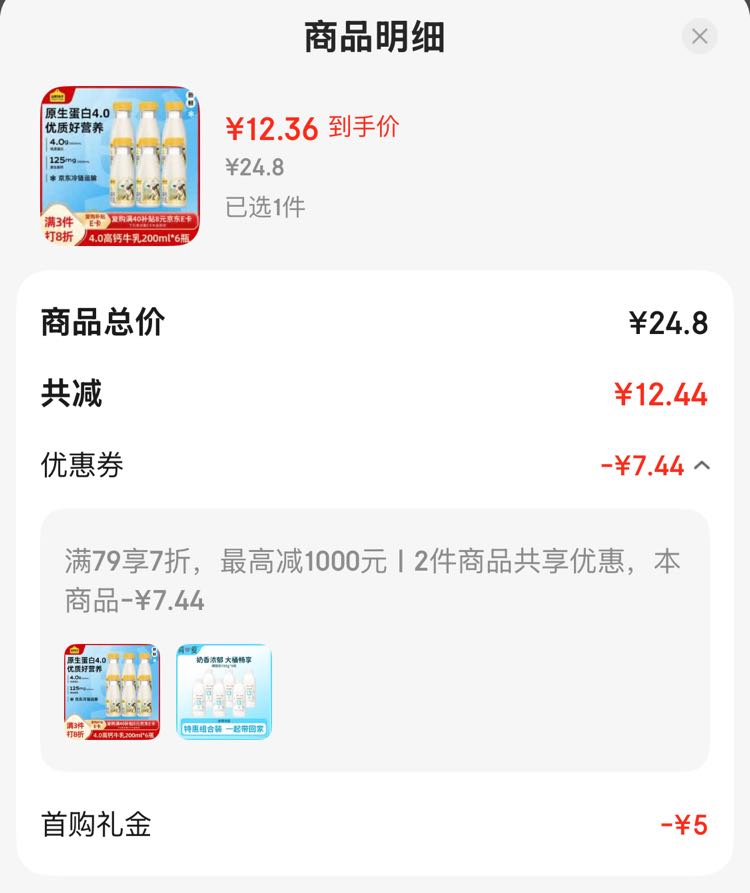
Task: Collapse the 优惠券 discount details
Action: [702, 465]
